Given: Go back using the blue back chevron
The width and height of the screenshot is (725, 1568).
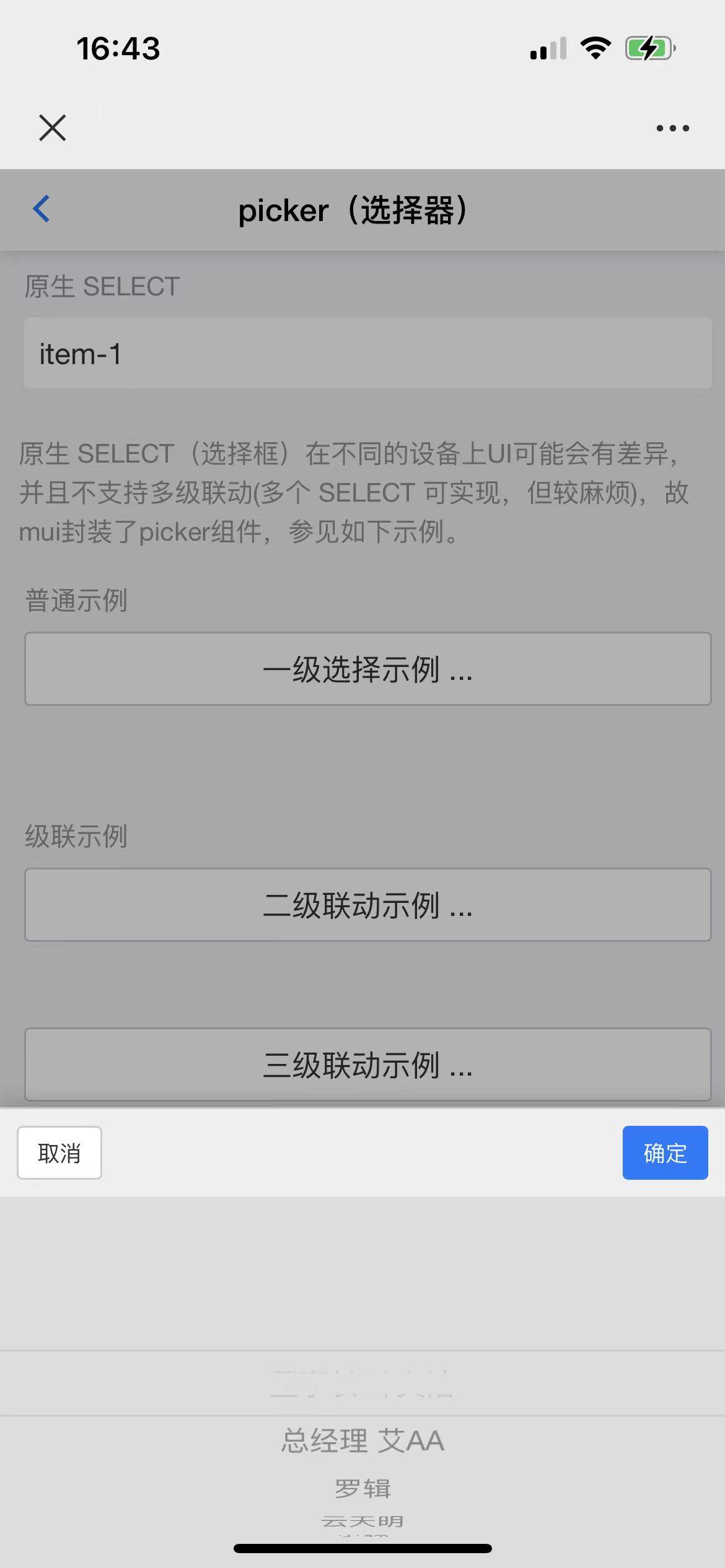Looking at the screenshot, I should [41, 209].
